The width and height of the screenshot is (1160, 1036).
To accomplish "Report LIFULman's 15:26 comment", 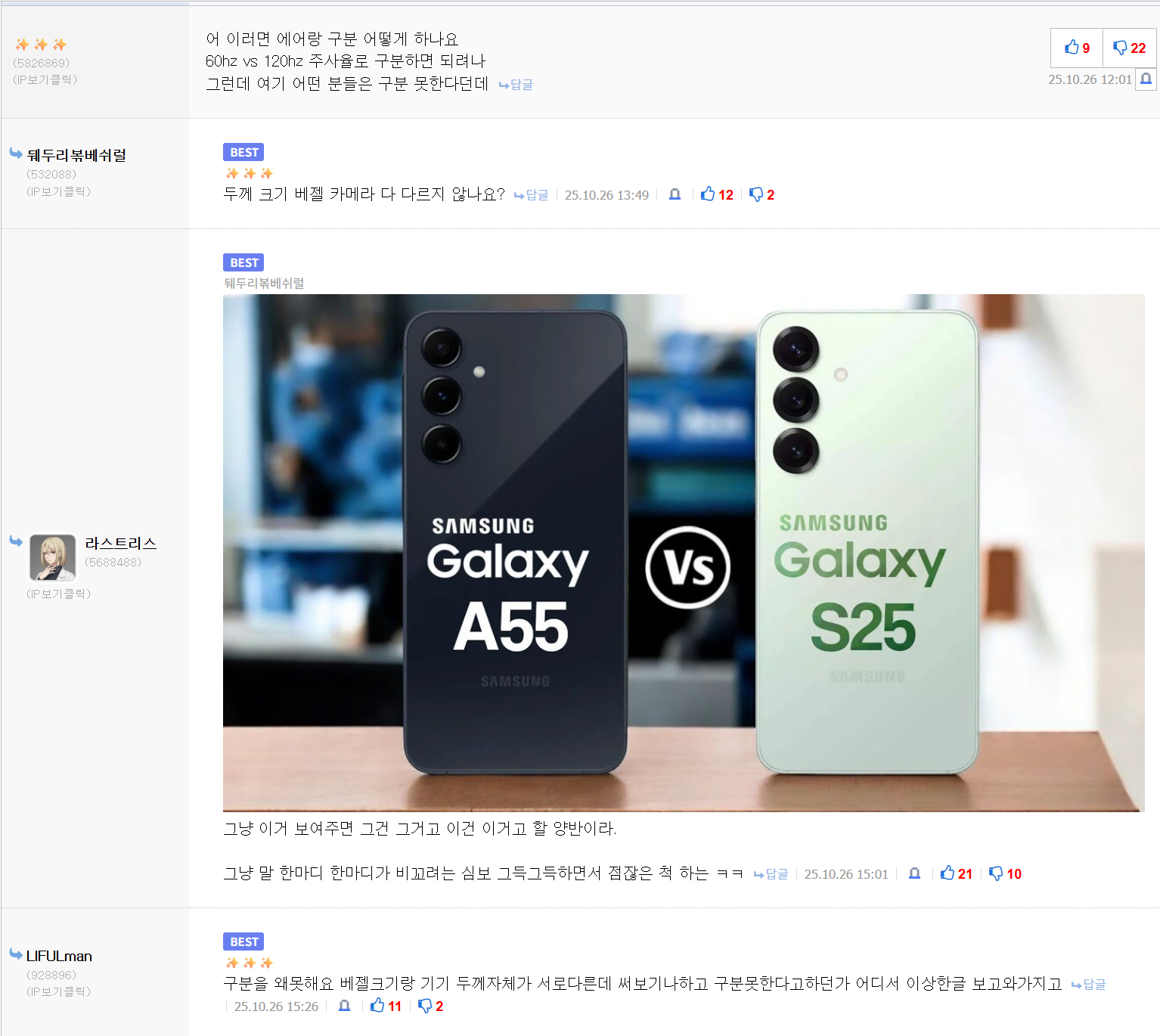I will (344, 1006).
